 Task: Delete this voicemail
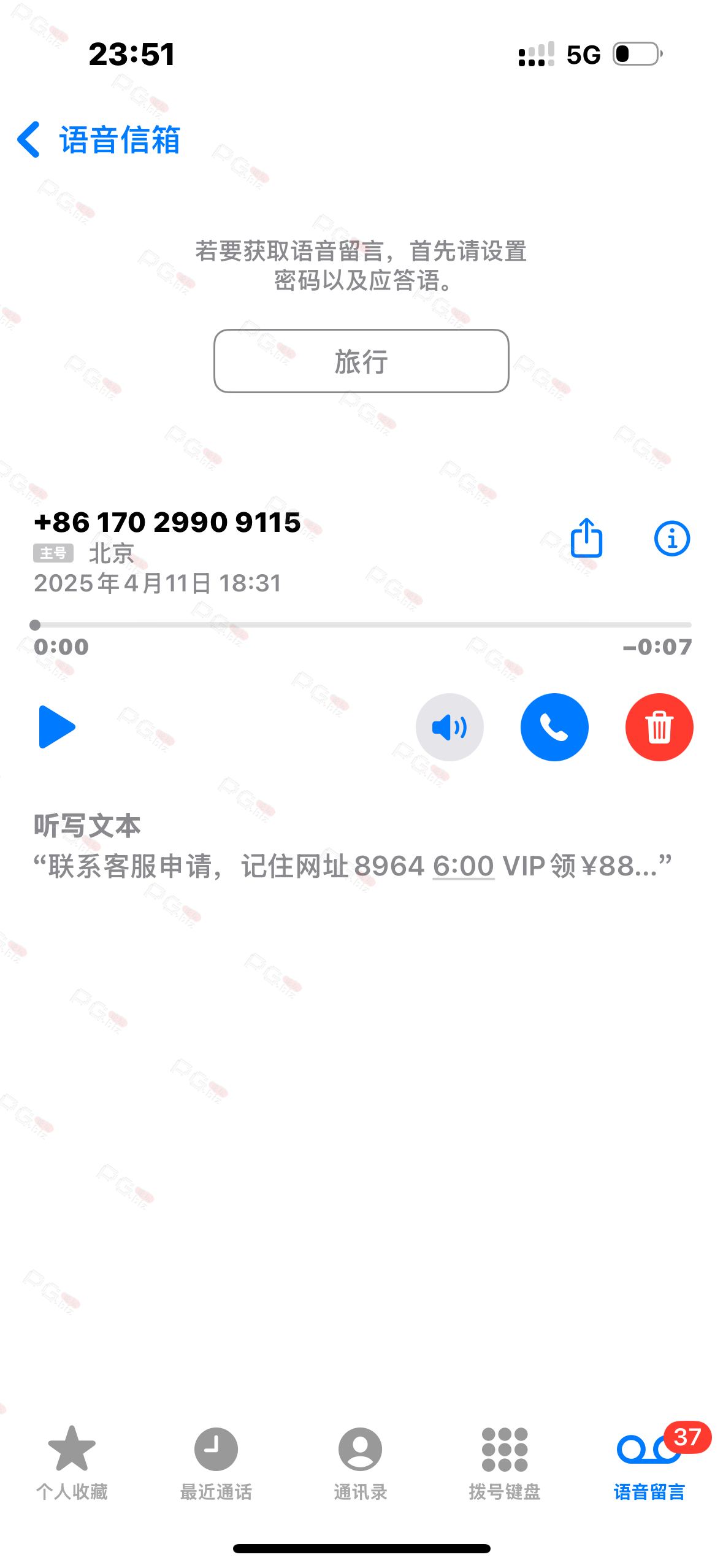[659, 727]
